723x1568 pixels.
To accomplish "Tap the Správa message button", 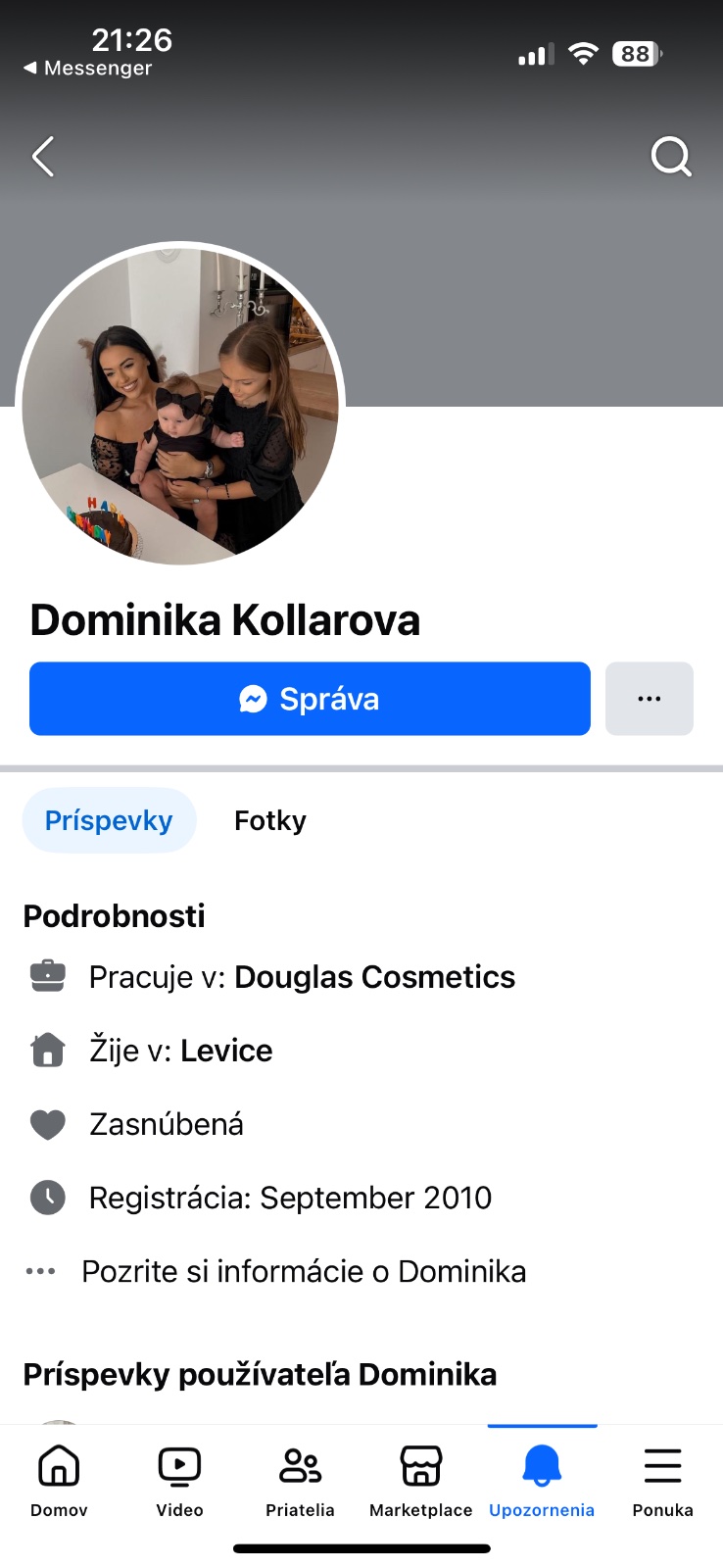I will 310,699.
